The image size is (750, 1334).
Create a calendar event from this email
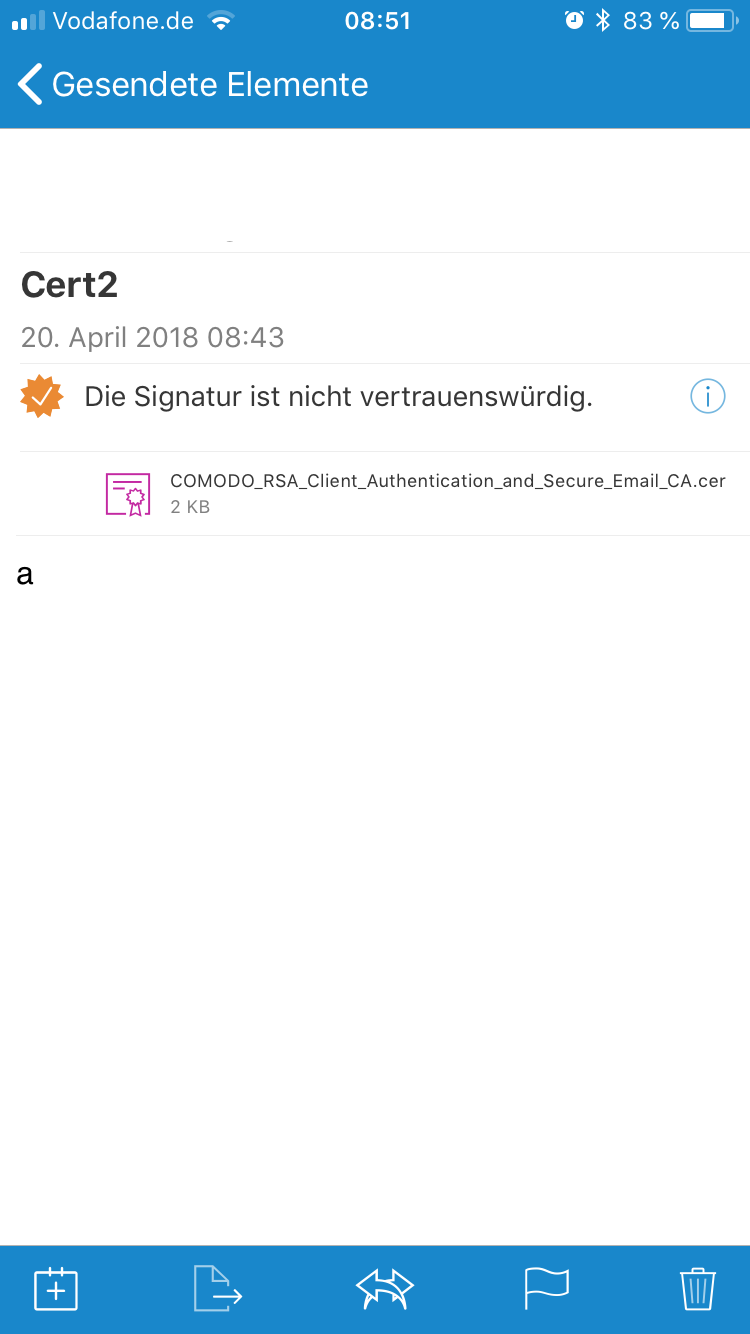click(56, 1289)
